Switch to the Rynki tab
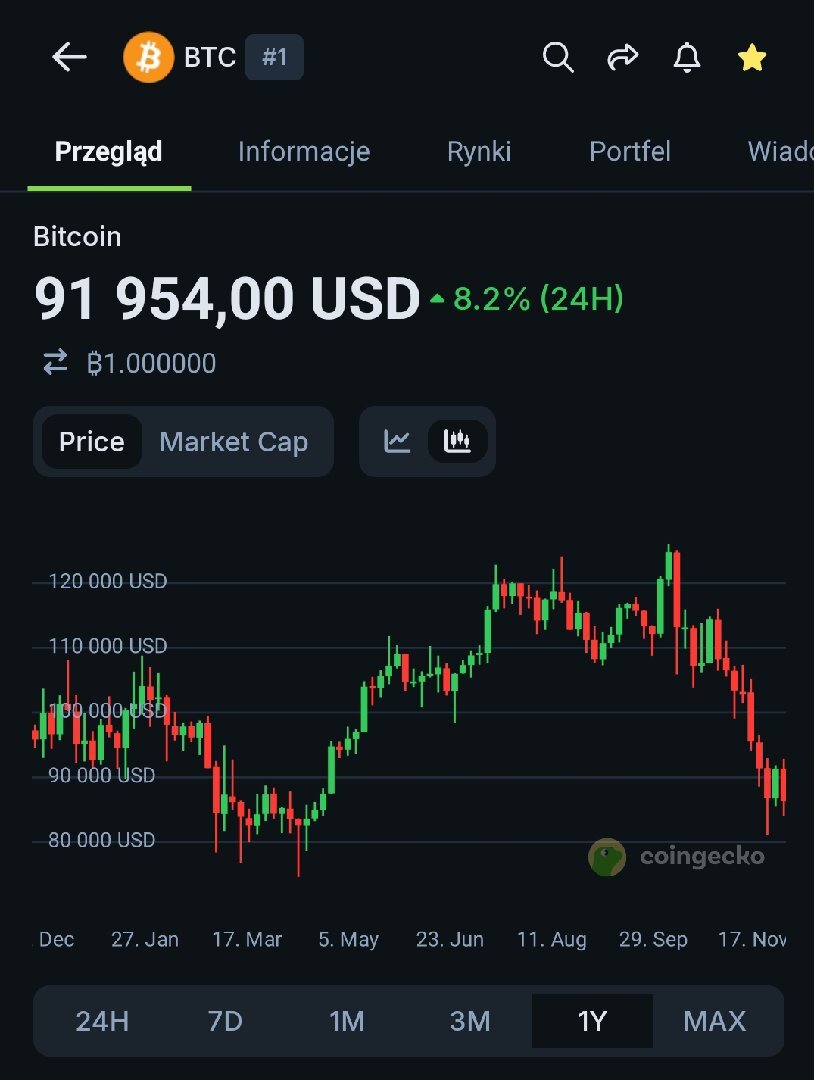Screen dimensions: 814x1080 click(x=479, y=151)
